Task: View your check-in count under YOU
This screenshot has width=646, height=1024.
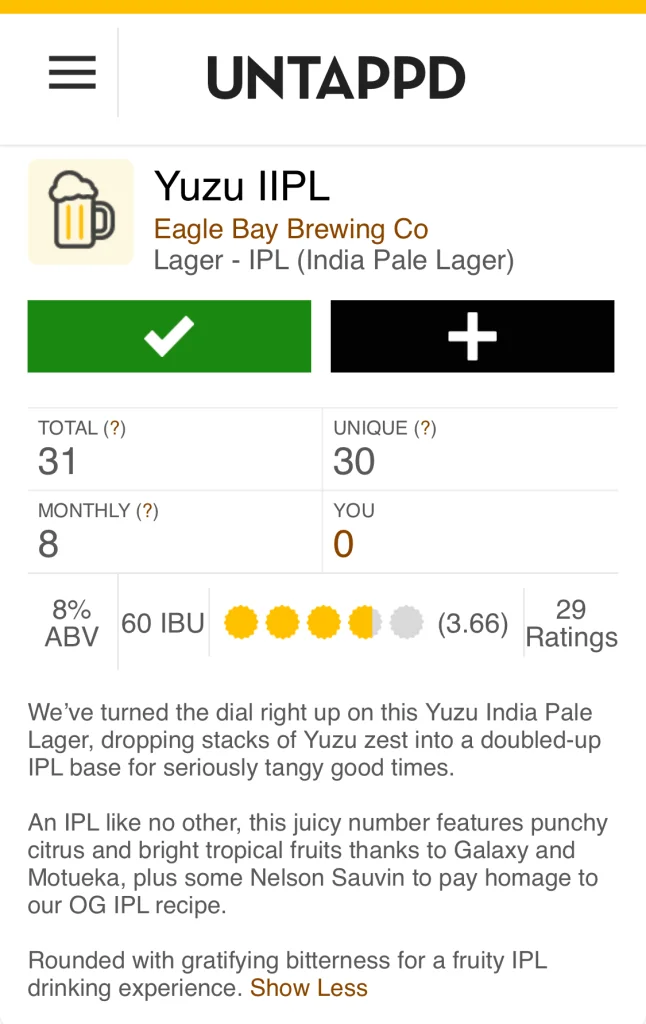Action: 343,544
